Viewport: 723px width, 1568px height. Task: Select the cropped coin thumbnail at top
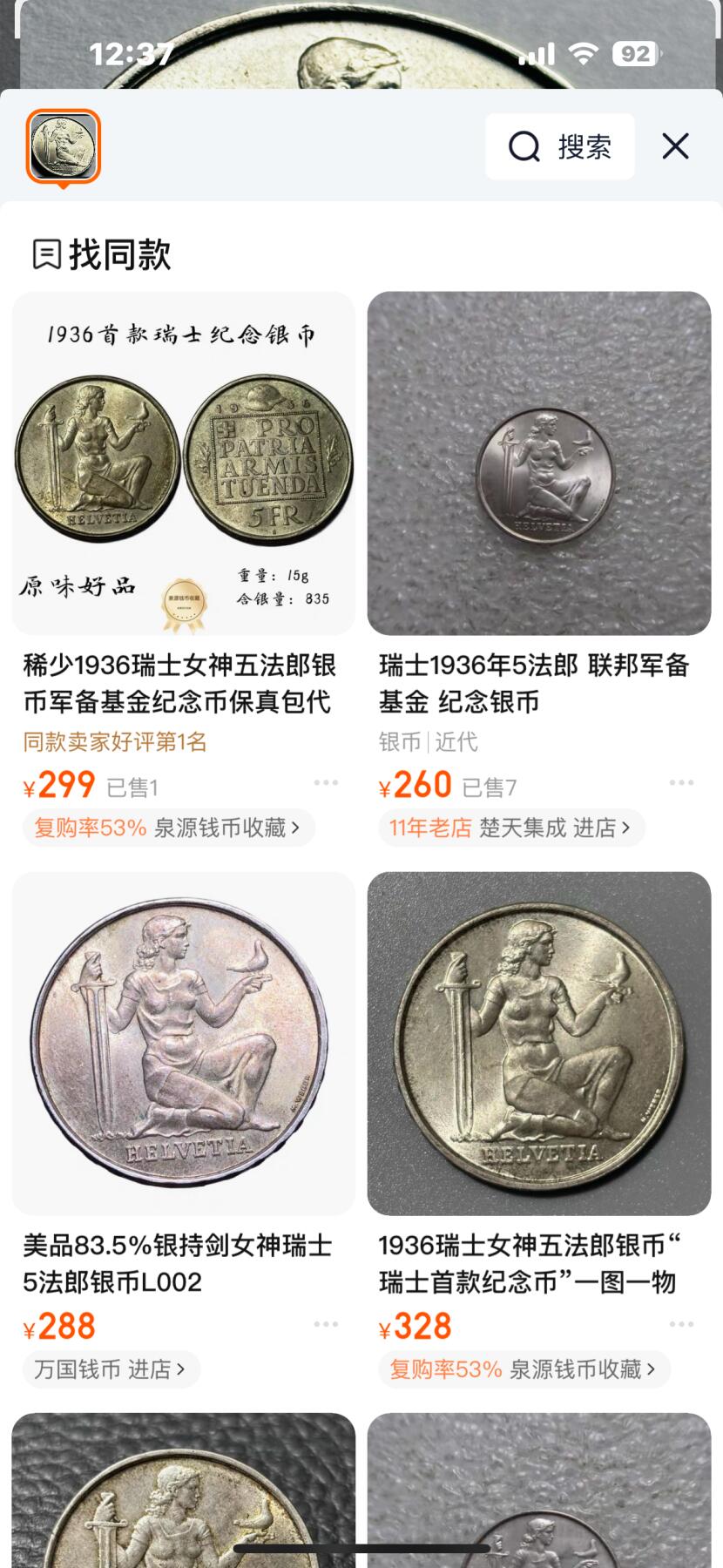64,146
